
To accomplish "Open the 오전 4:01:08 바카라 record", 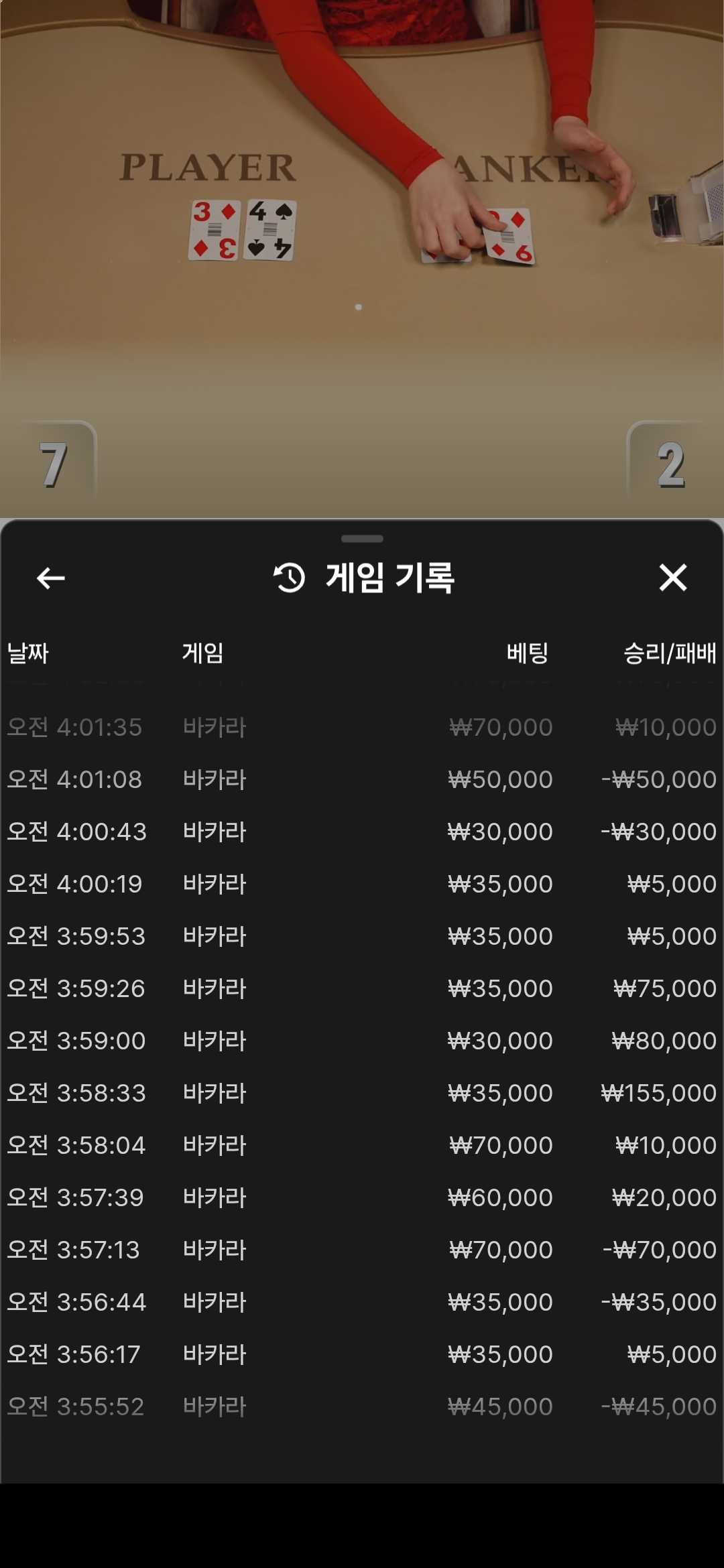I will coord(362,779).
